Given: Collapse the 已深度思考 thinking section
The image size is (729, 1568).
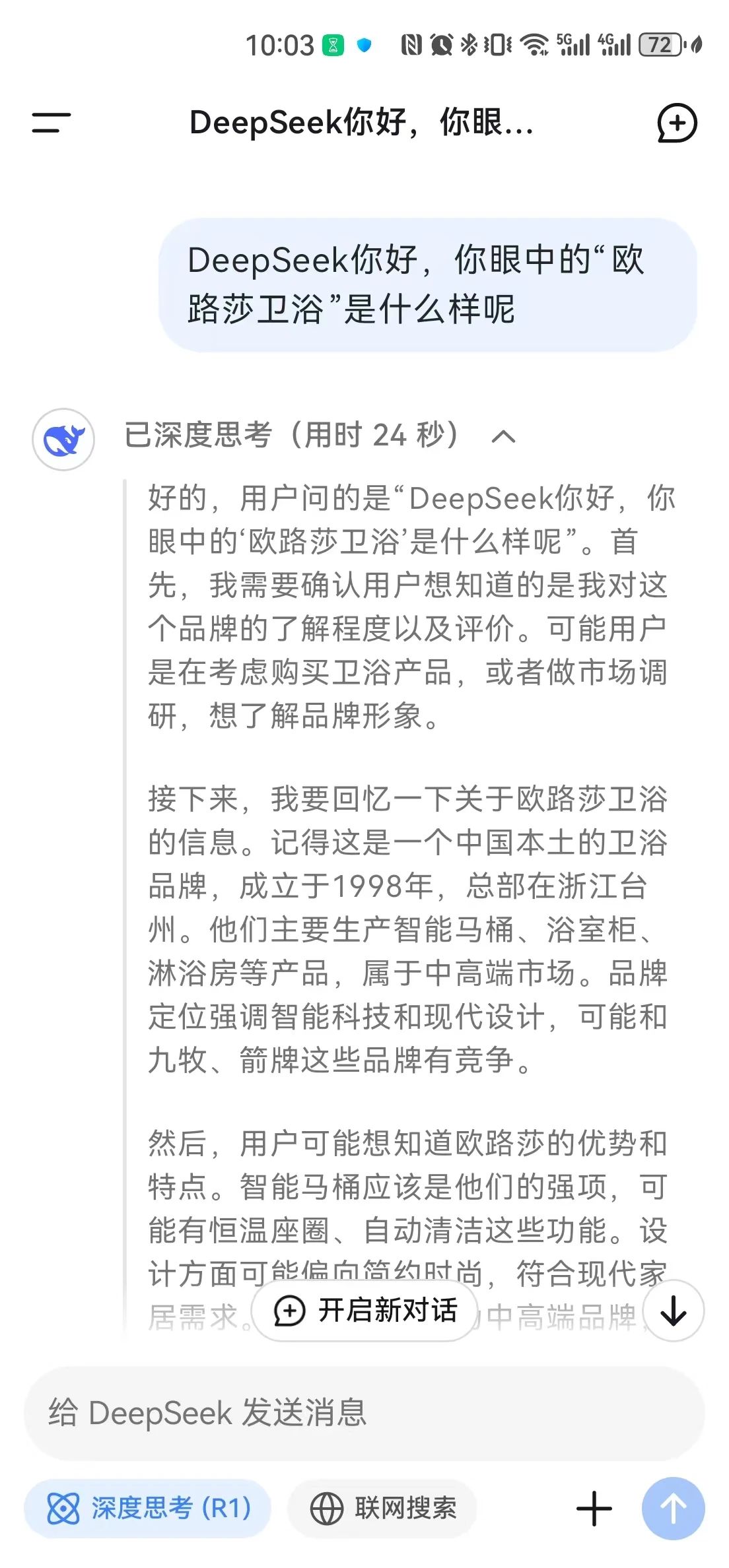Looking at the screenshot, I should click(x=503, y=436).
